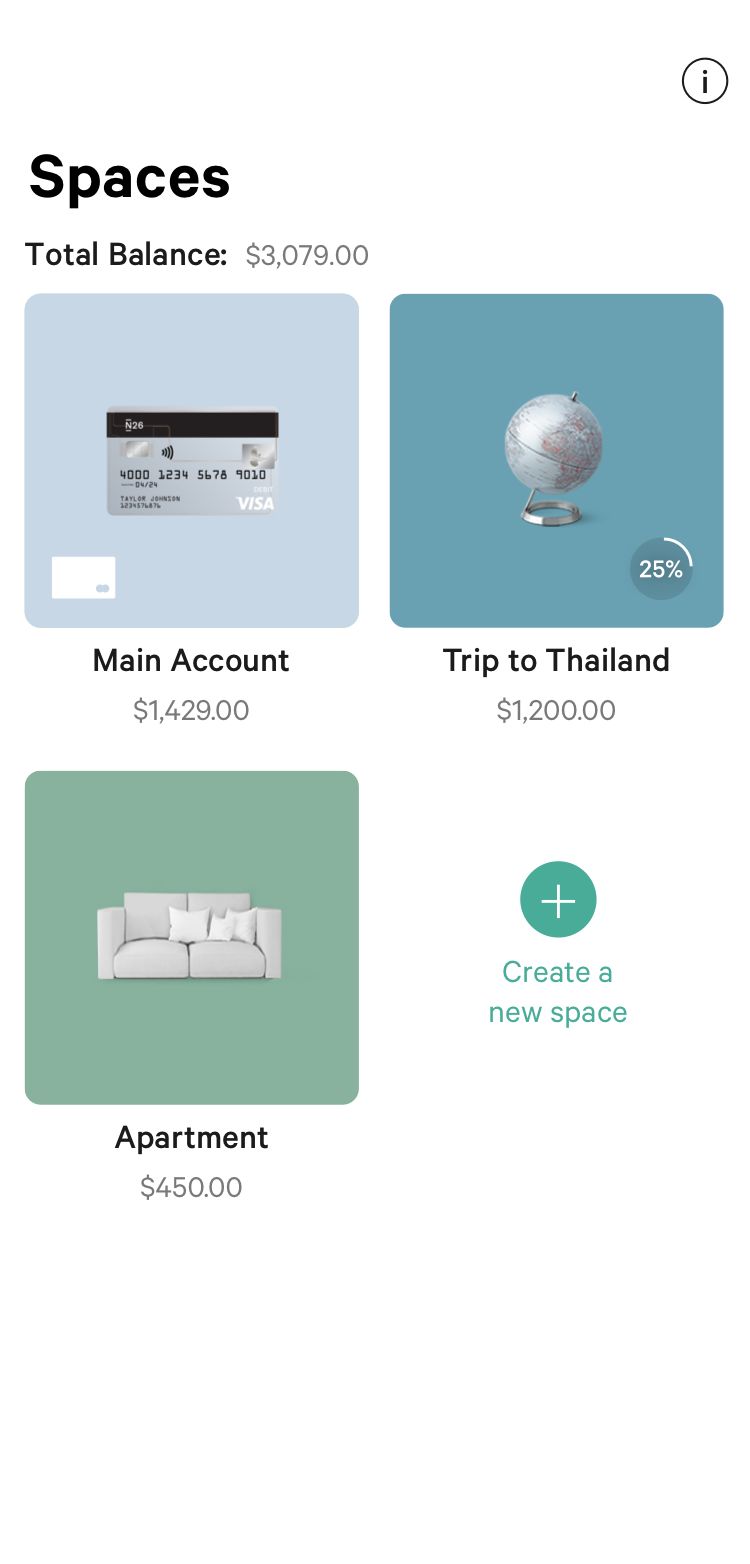This screenshot has height=1564, width=750.
Task: Open the Apartment space
Action: (x=191, y=937)
